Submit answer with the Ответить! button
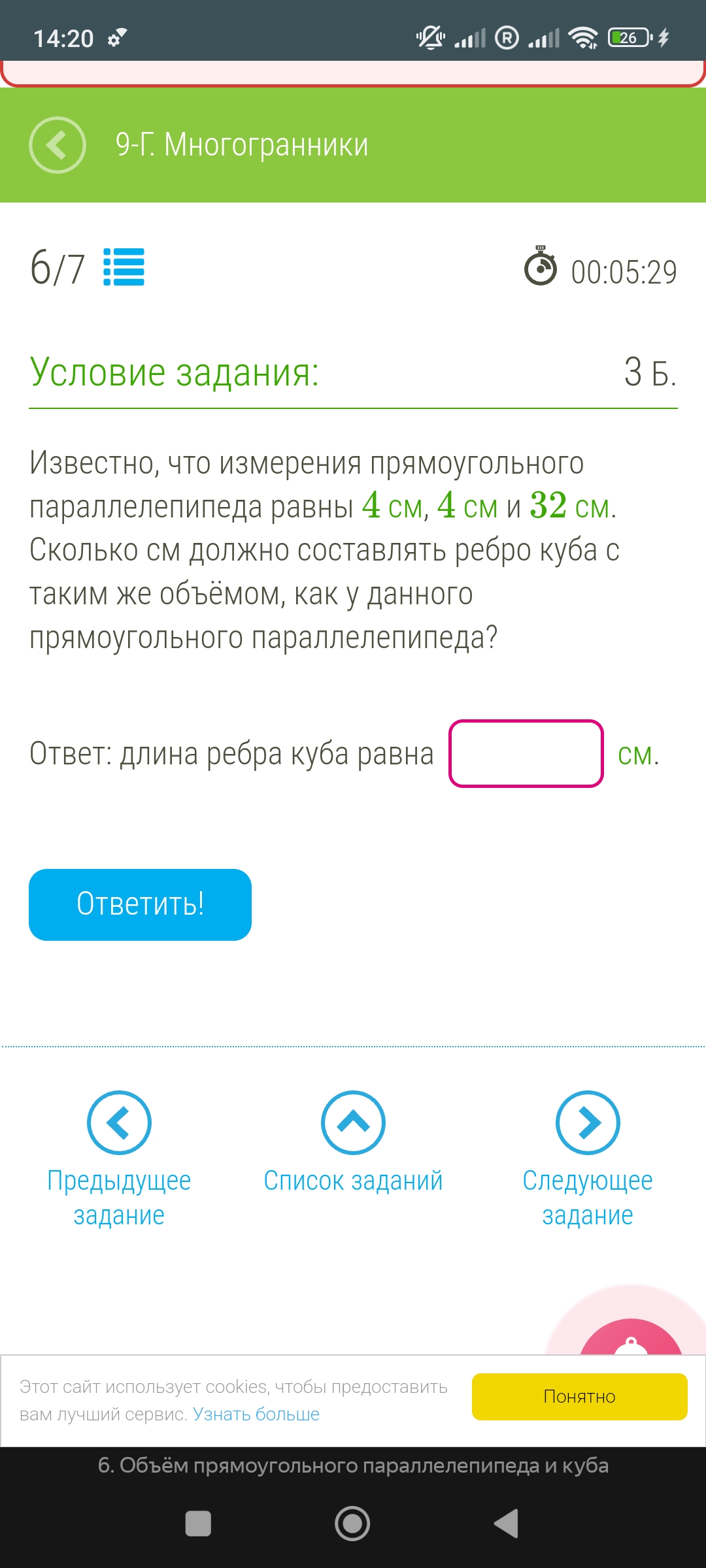This screenshot has height=1568, width=706. (140, 904)
